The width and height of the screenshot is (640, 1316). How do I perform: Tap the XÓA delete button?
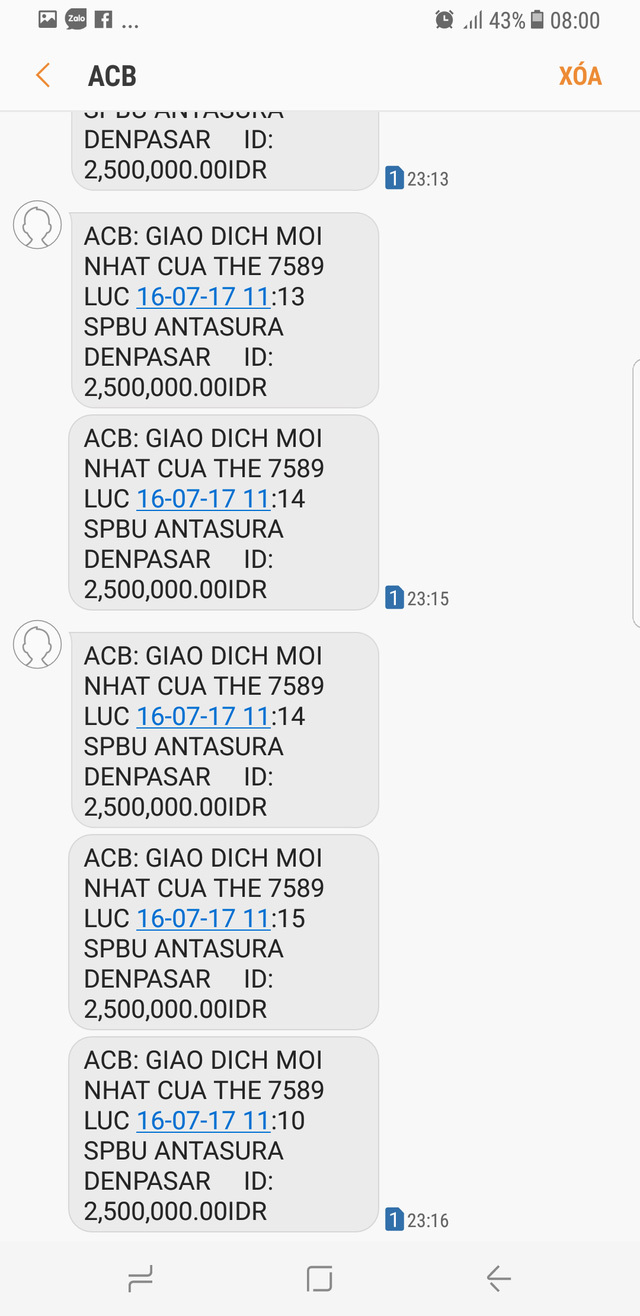tap(580, 76)
